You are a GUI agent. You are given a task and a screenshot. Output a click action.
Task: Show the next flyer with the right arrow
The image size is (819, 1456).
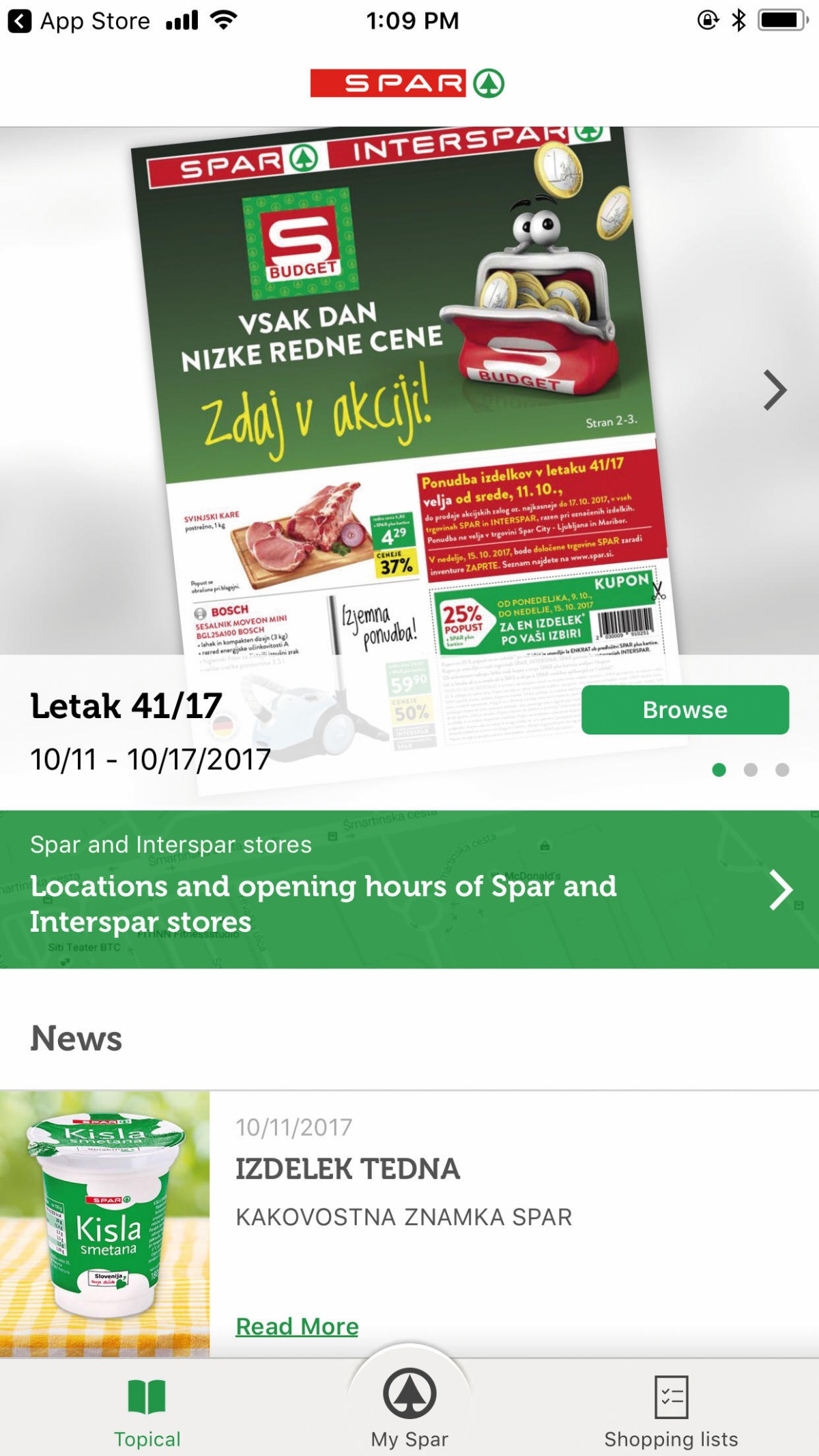click(775, 390)
